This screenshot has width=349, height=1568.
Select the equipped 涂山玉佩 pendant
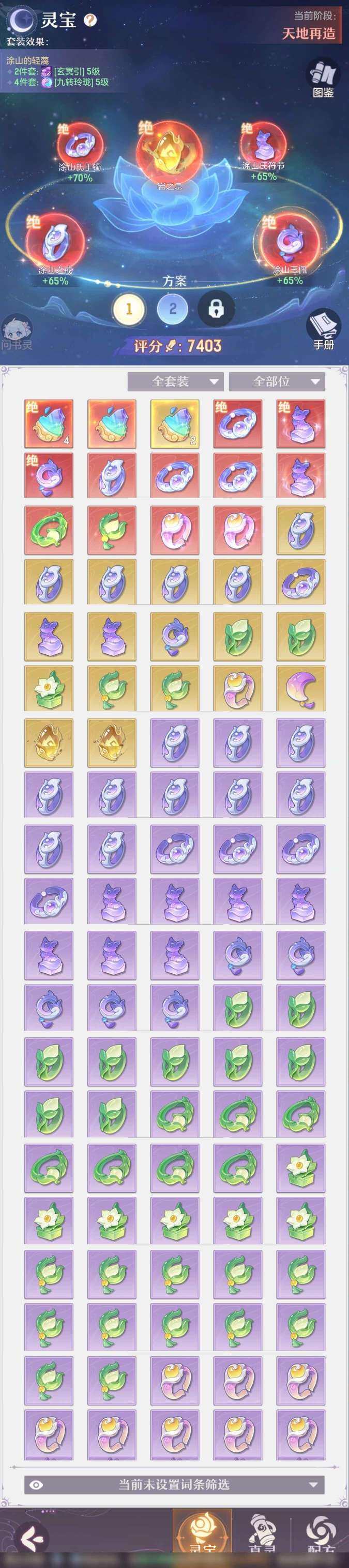290,241
